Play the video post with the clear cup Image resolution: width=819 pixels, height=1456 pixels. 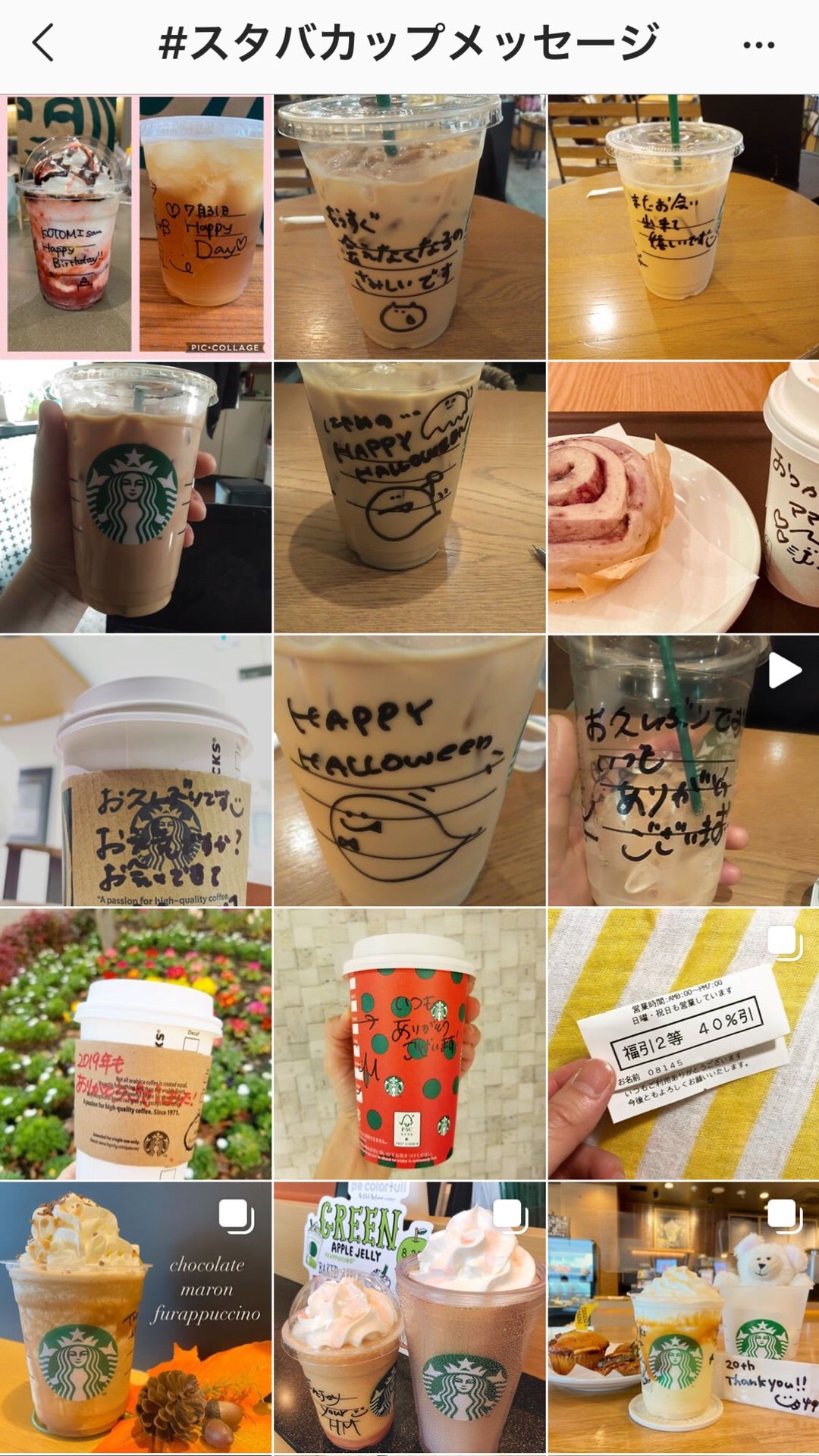pos(683,770)
